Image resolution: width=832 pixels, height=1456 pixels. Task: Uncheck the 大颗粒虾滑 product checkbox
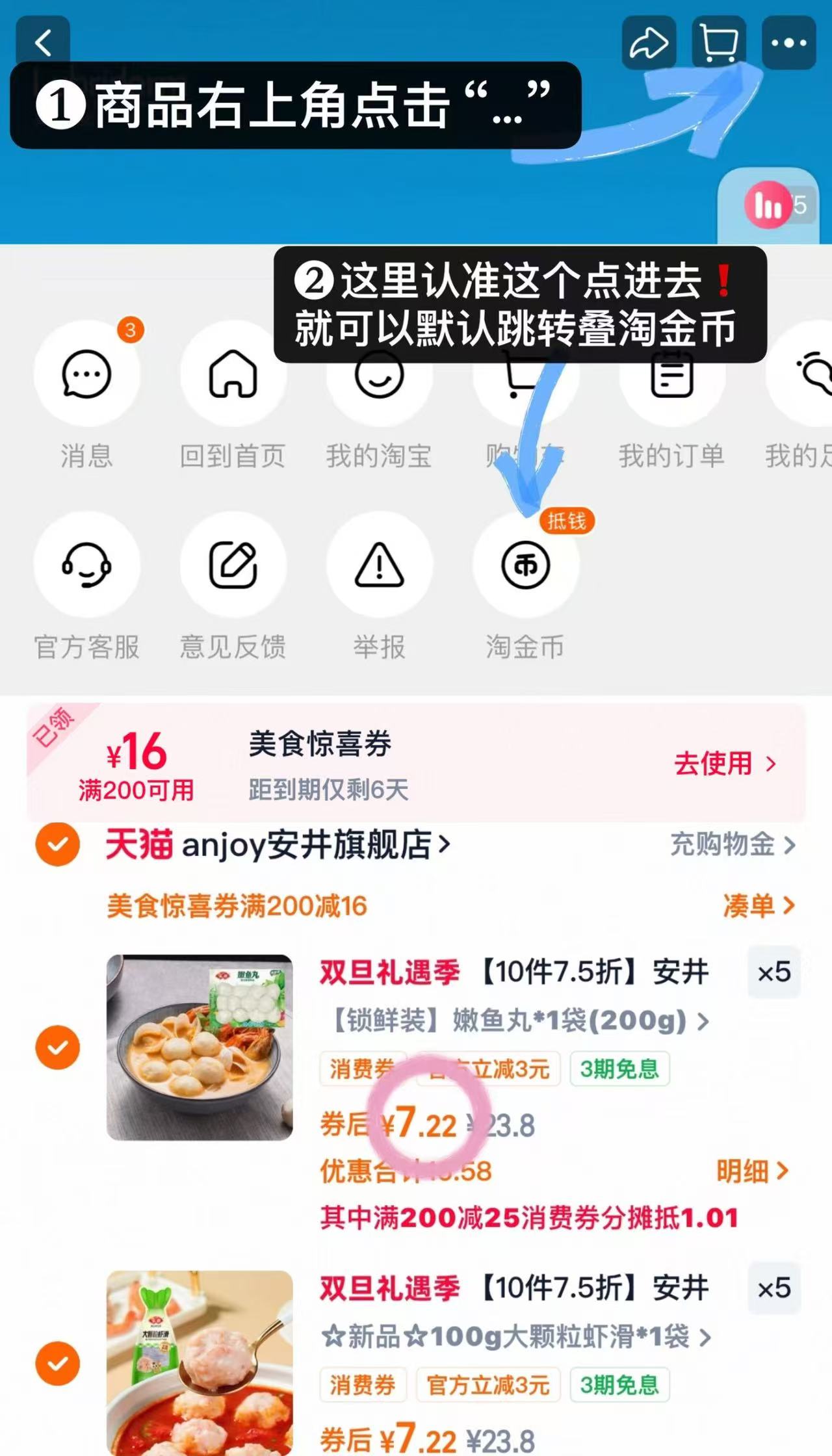(57, 1364)
